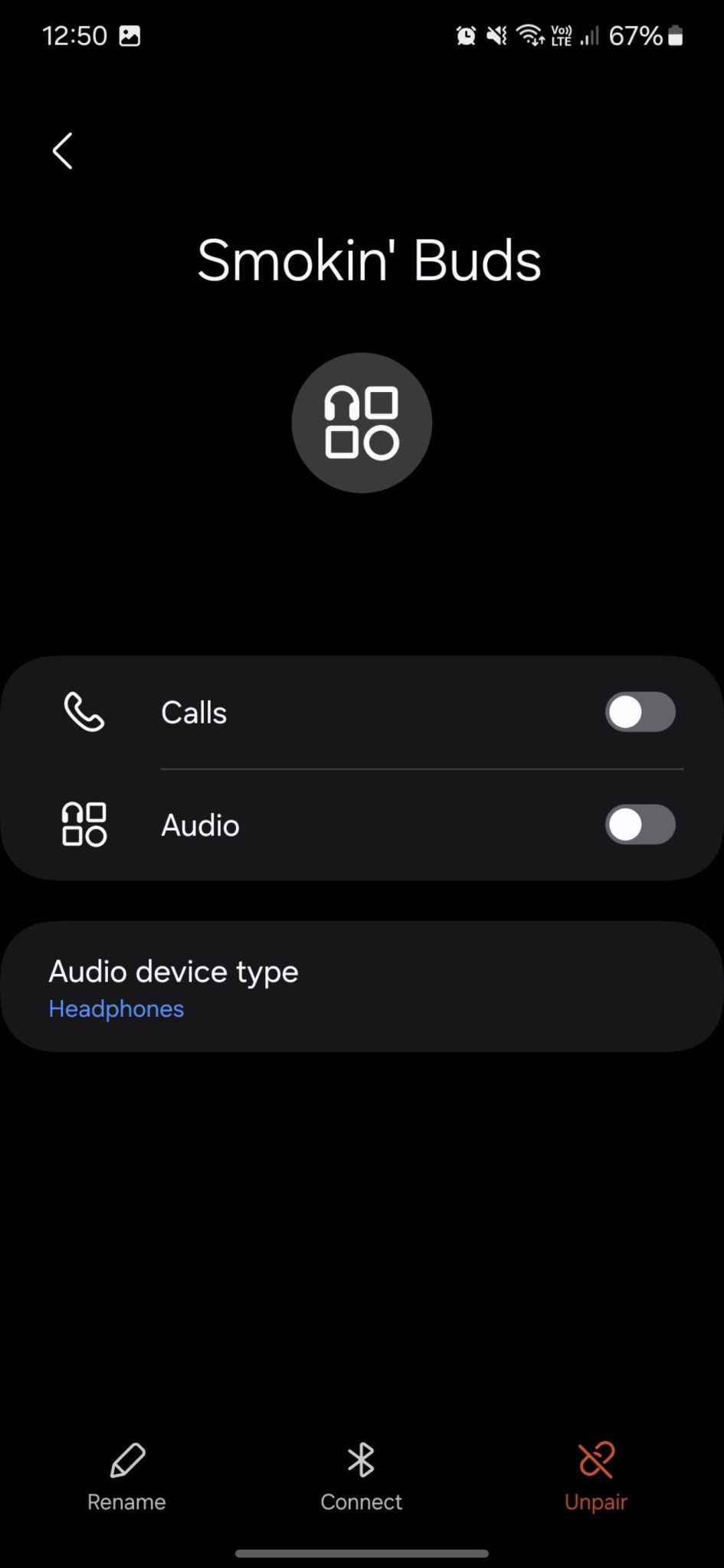Screen dimensions: 724x1568
Task: Tap Connect at the bottom bar
Action: tap(361, 1479)
